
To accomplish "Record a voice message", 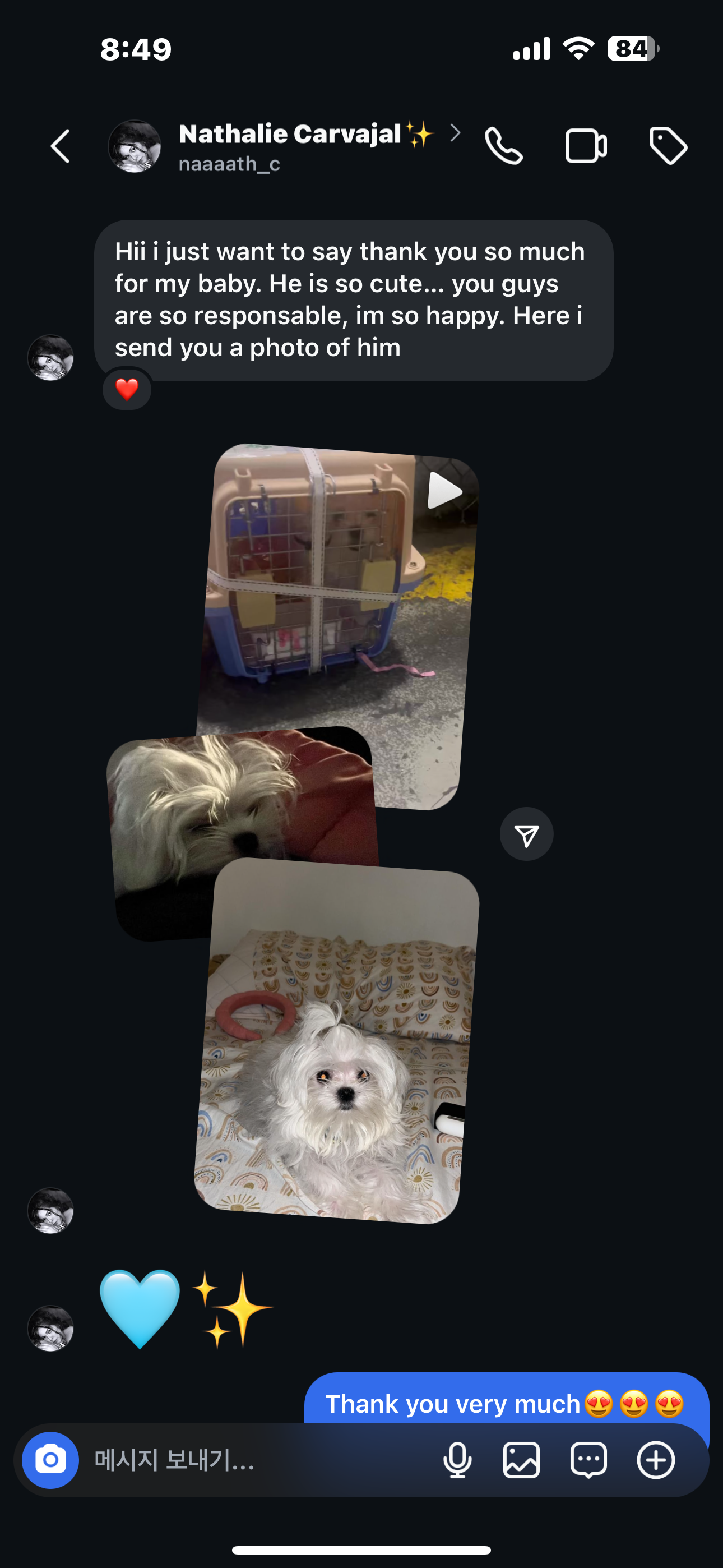I will coord(457,1460).
